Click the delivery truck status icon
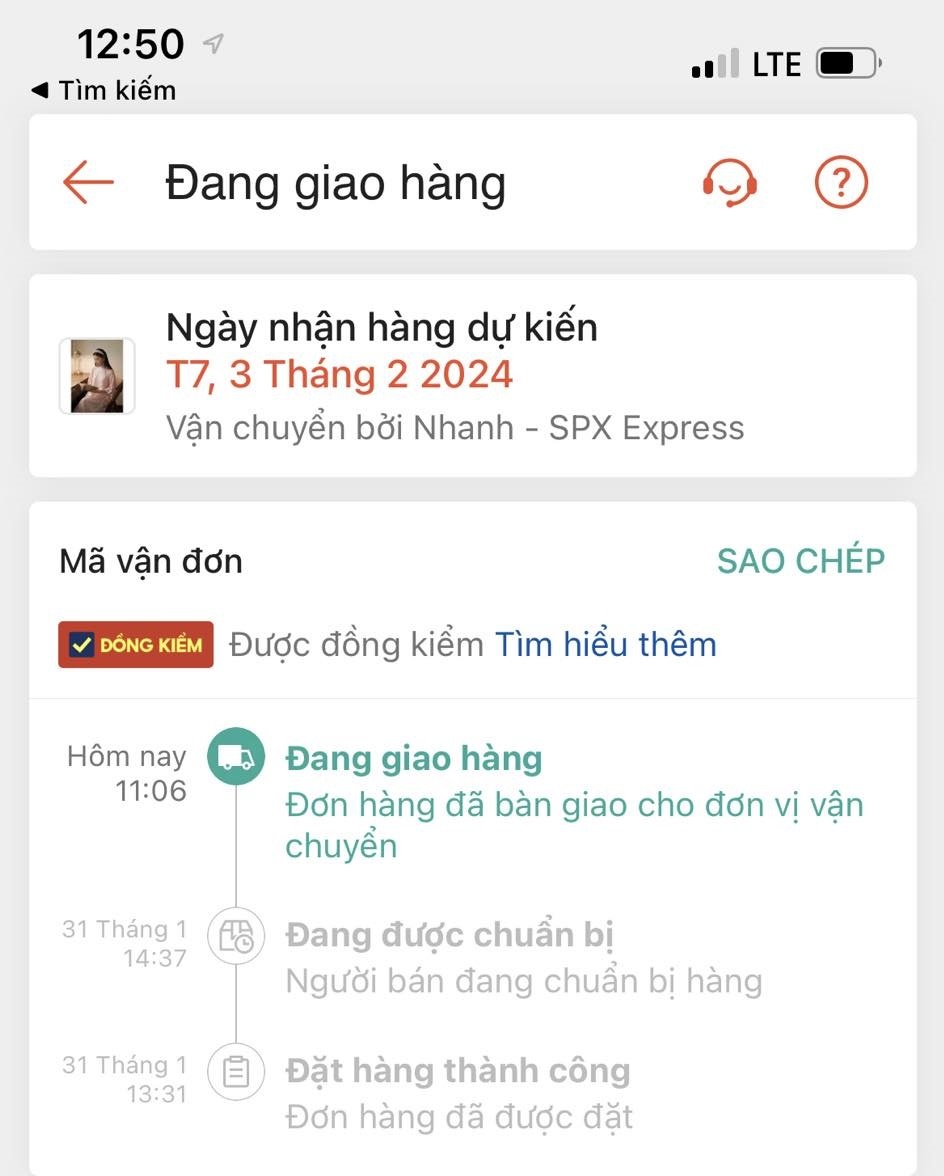Viewport: 944px width, 1176px height. click(x=235, y=758)
